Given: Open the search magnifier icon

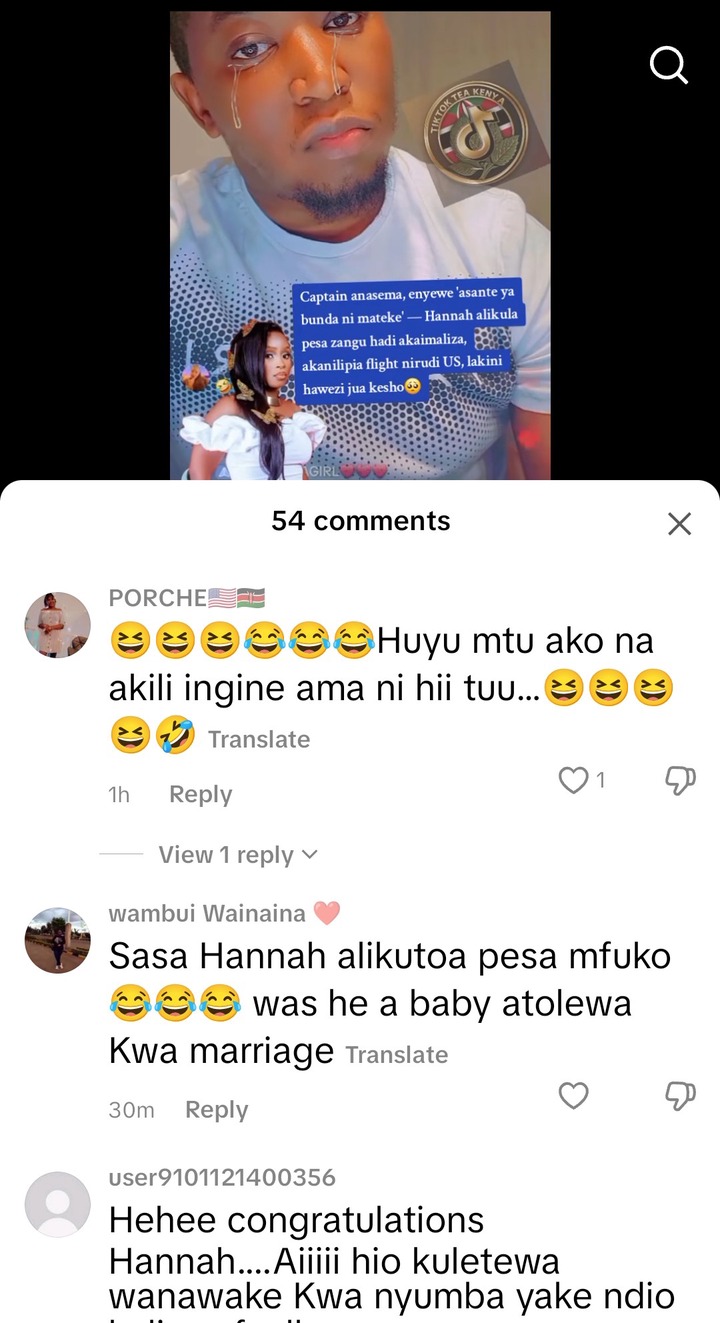Looking at the screenshot, I should (x=669, y=66).
